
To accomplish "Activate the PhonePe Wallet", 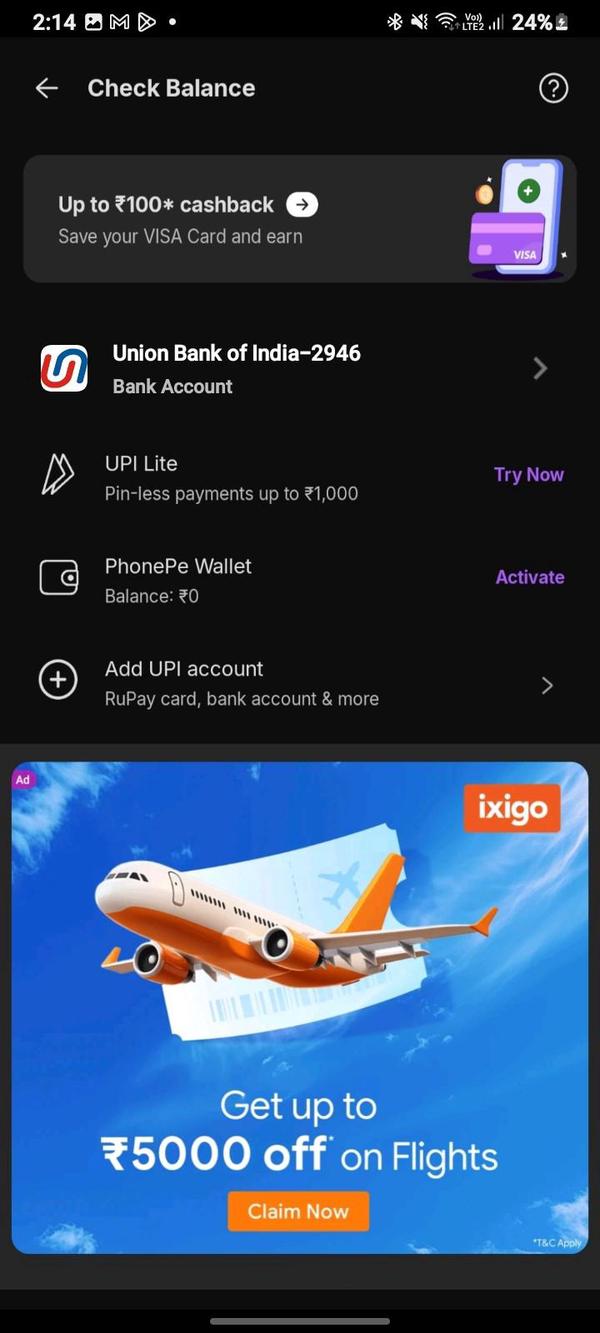I will point(529,577).
